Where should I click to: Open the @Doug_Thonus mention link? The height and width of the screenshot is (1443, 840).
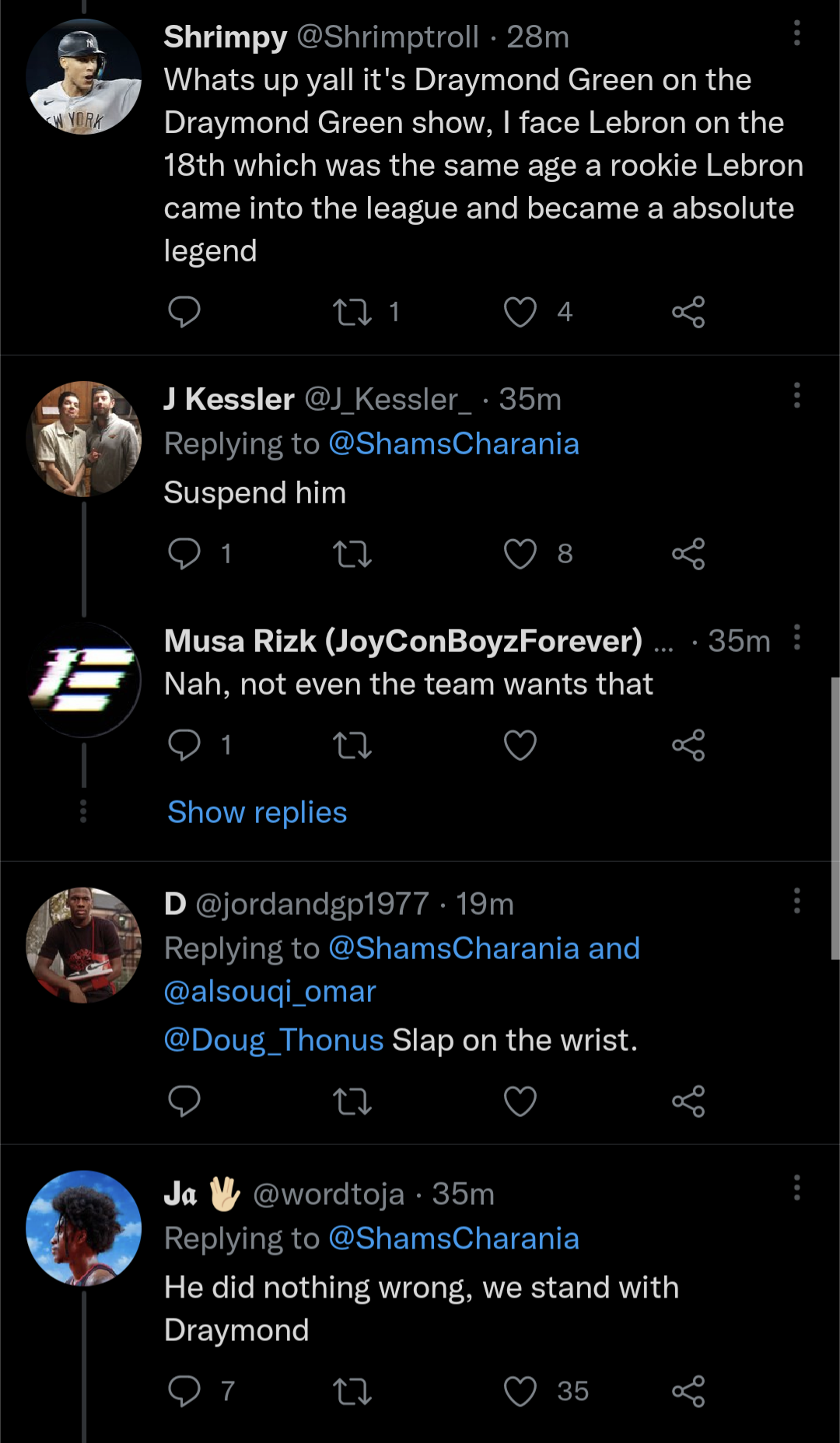click(271, 1039)
